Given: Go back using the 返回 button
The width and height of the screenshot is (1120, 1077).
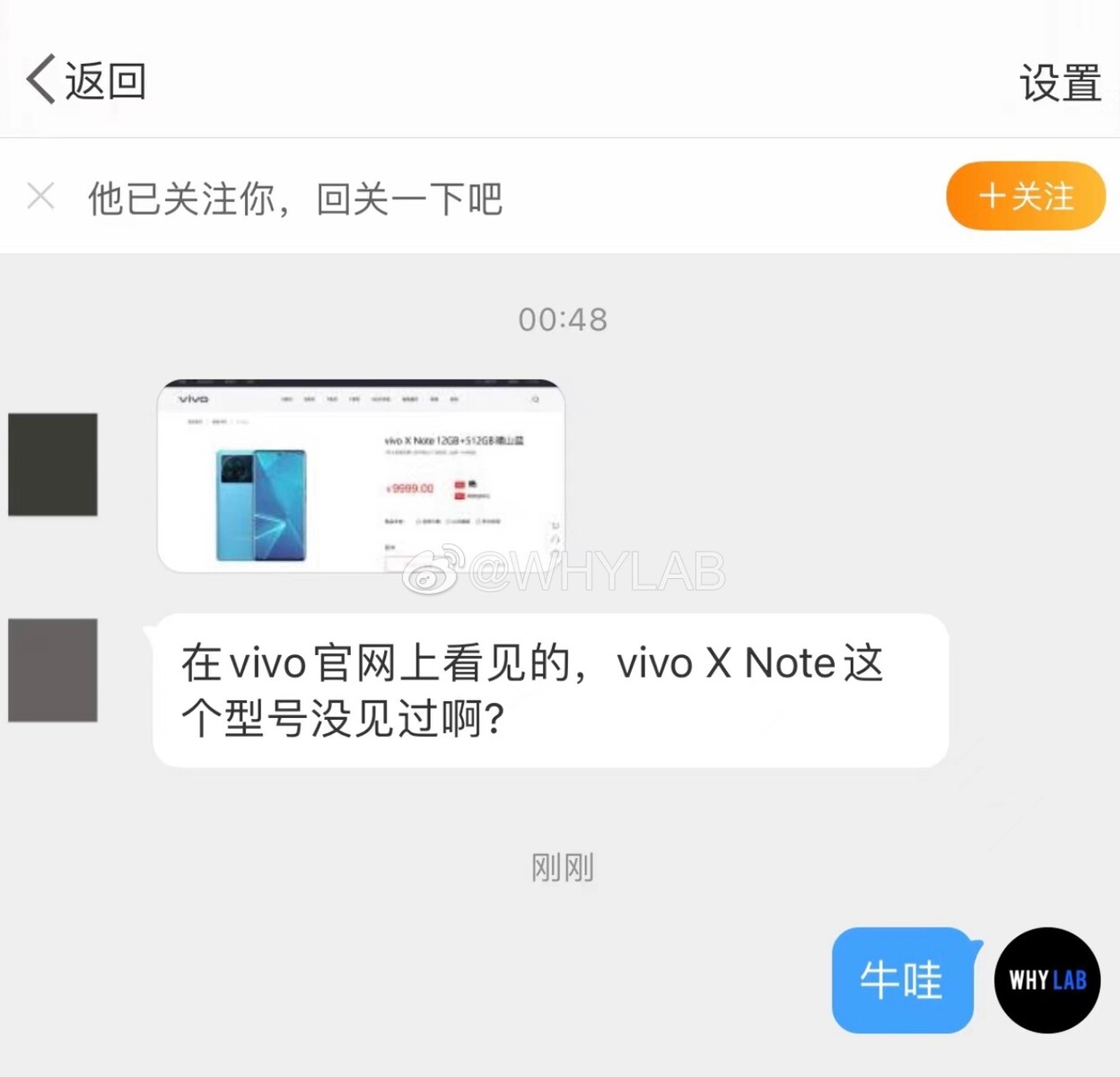Looking at the screenshot, I should click(x=85, y=81).
